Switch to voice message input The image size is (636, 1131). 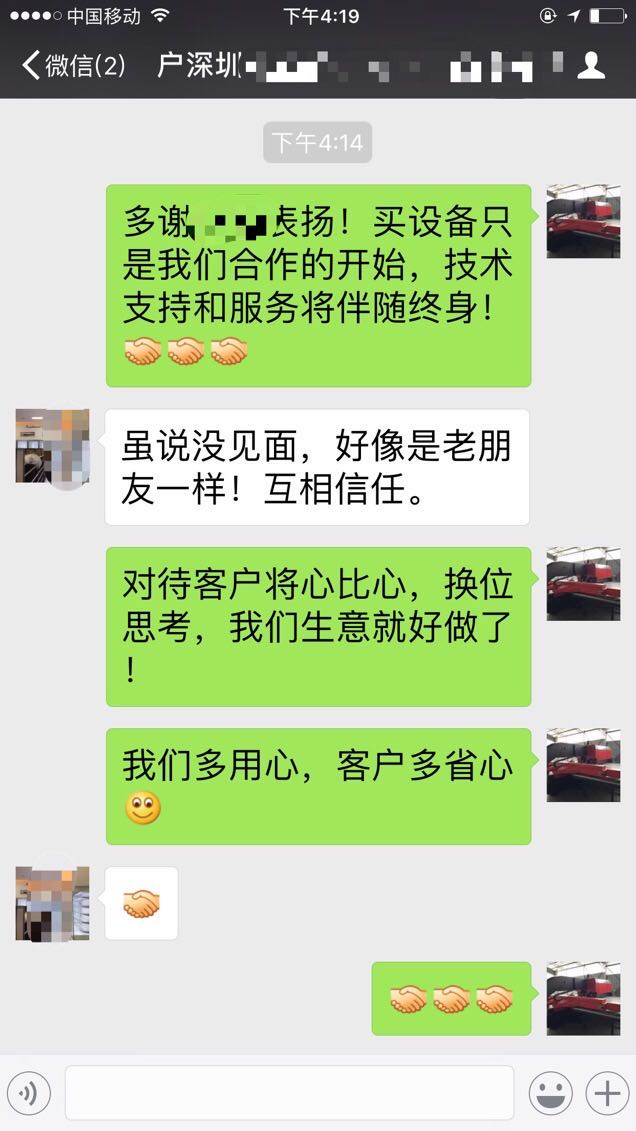(28, 1093)
